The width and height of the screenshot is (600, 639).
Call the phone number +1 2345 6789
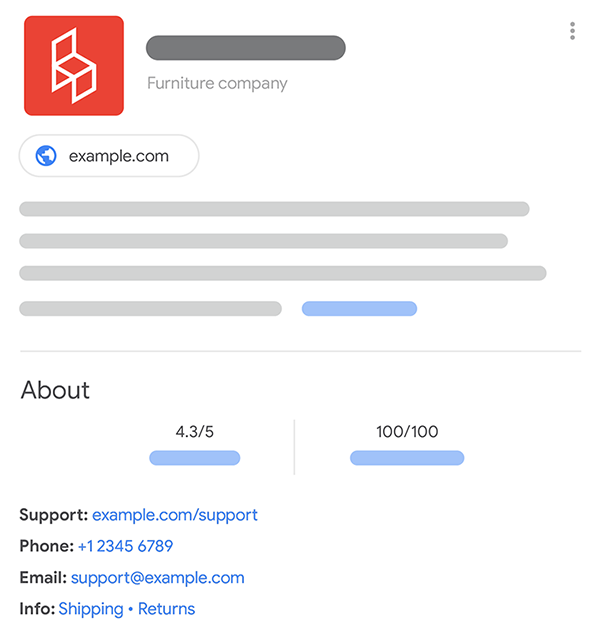[125, 546]
